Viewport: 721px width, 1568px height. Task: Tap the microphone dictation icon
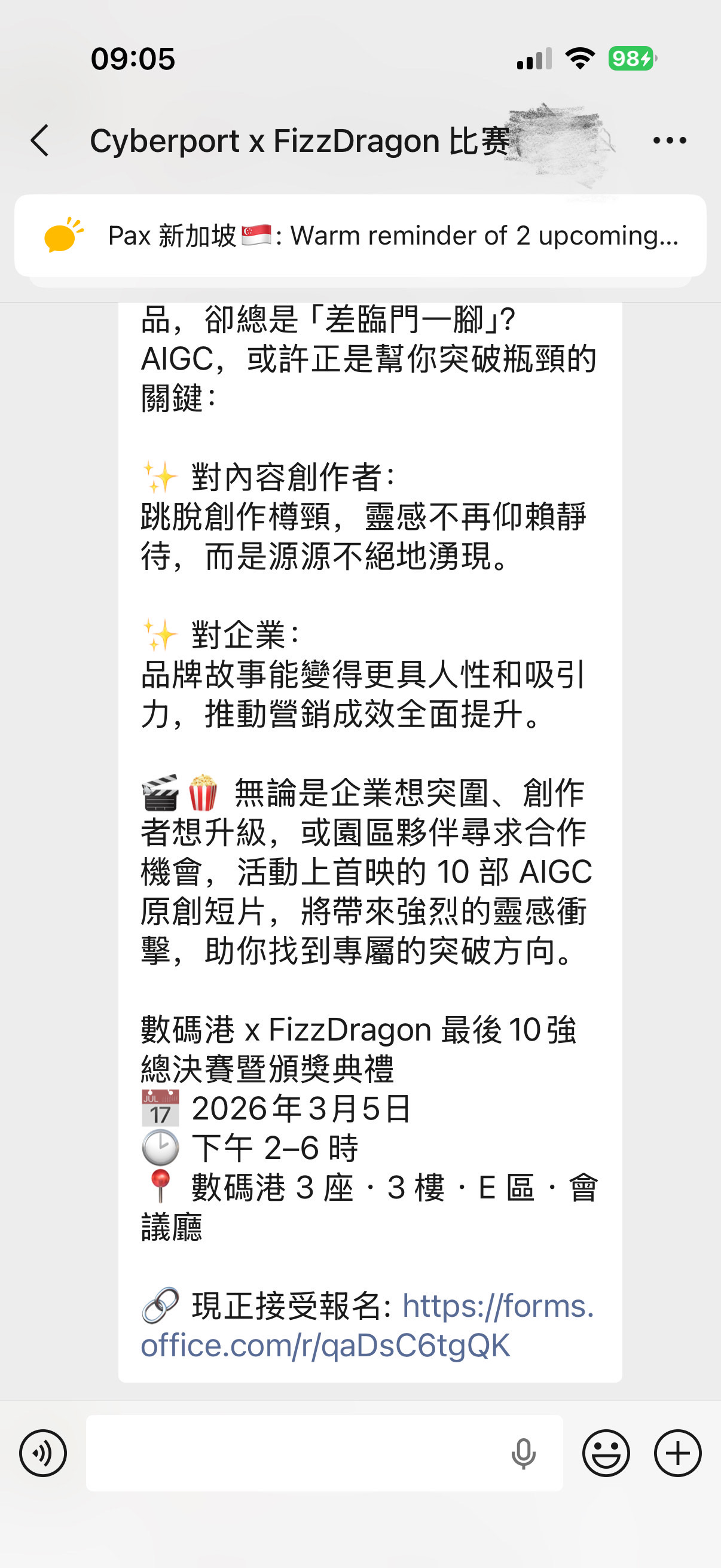click(x=523, y=1454)
